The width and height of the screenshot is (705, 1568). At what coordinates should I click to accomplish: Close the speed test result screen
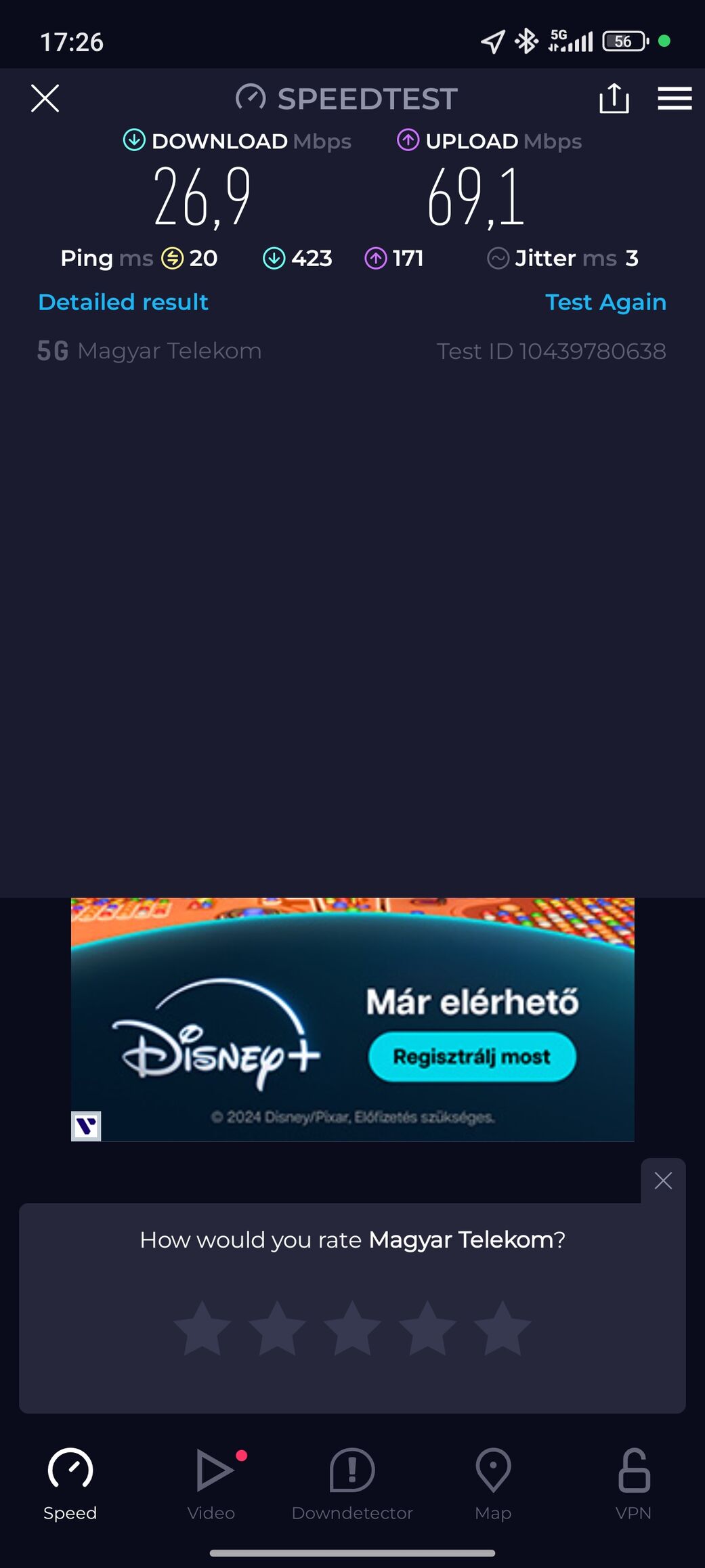click(45, 98)
